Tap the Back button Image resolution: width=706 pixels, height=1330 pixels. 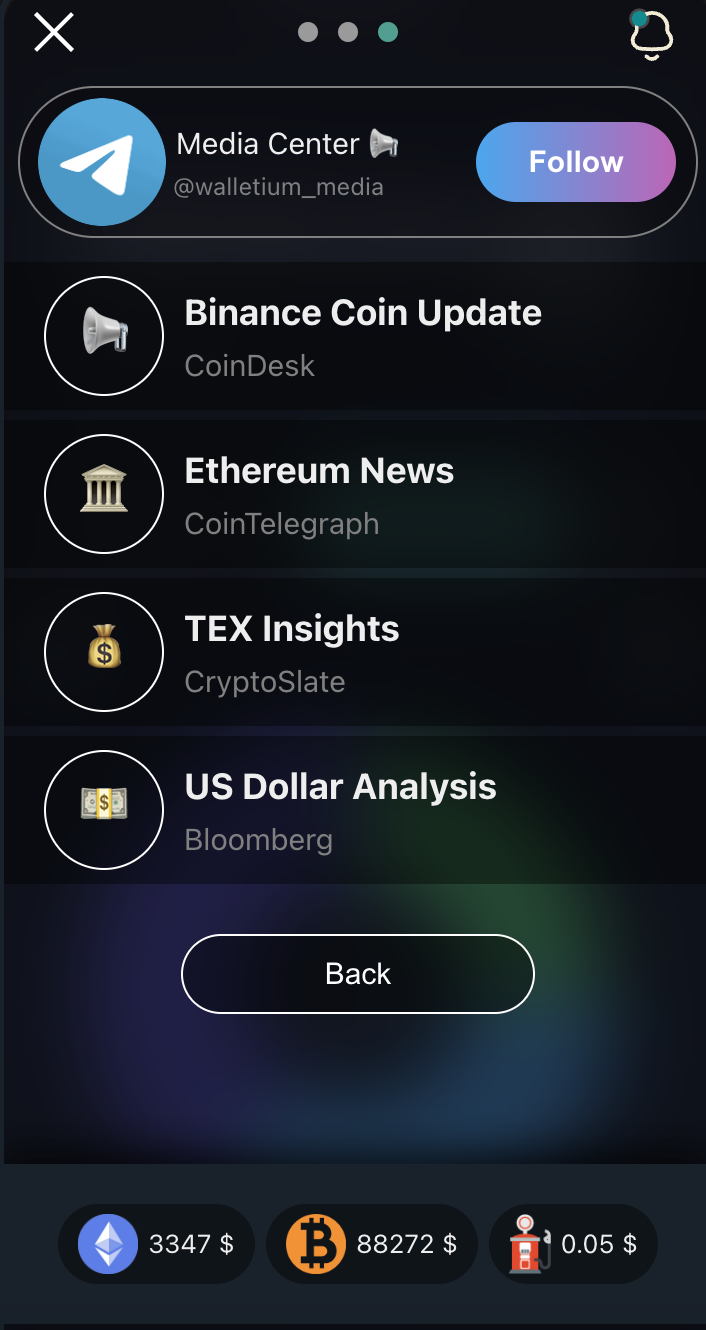[x=357, y=974]
